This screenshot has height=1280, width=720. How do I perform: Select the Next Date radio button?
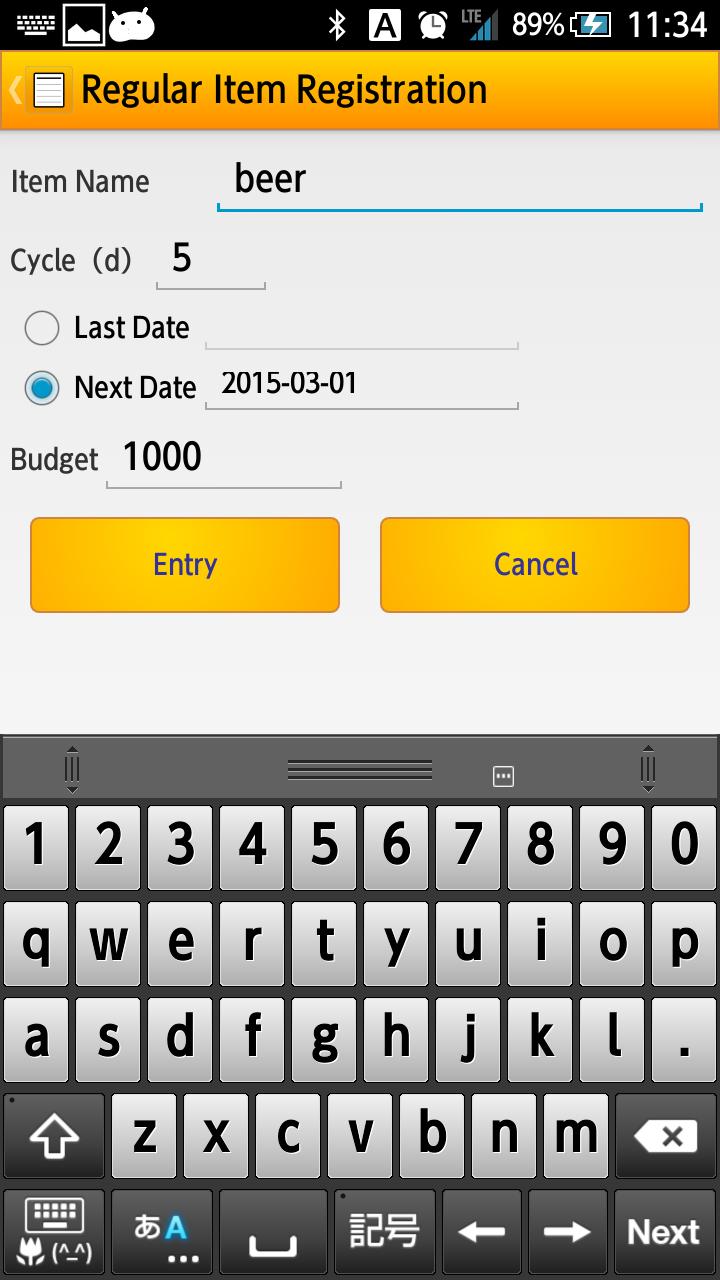pos(42,388)
